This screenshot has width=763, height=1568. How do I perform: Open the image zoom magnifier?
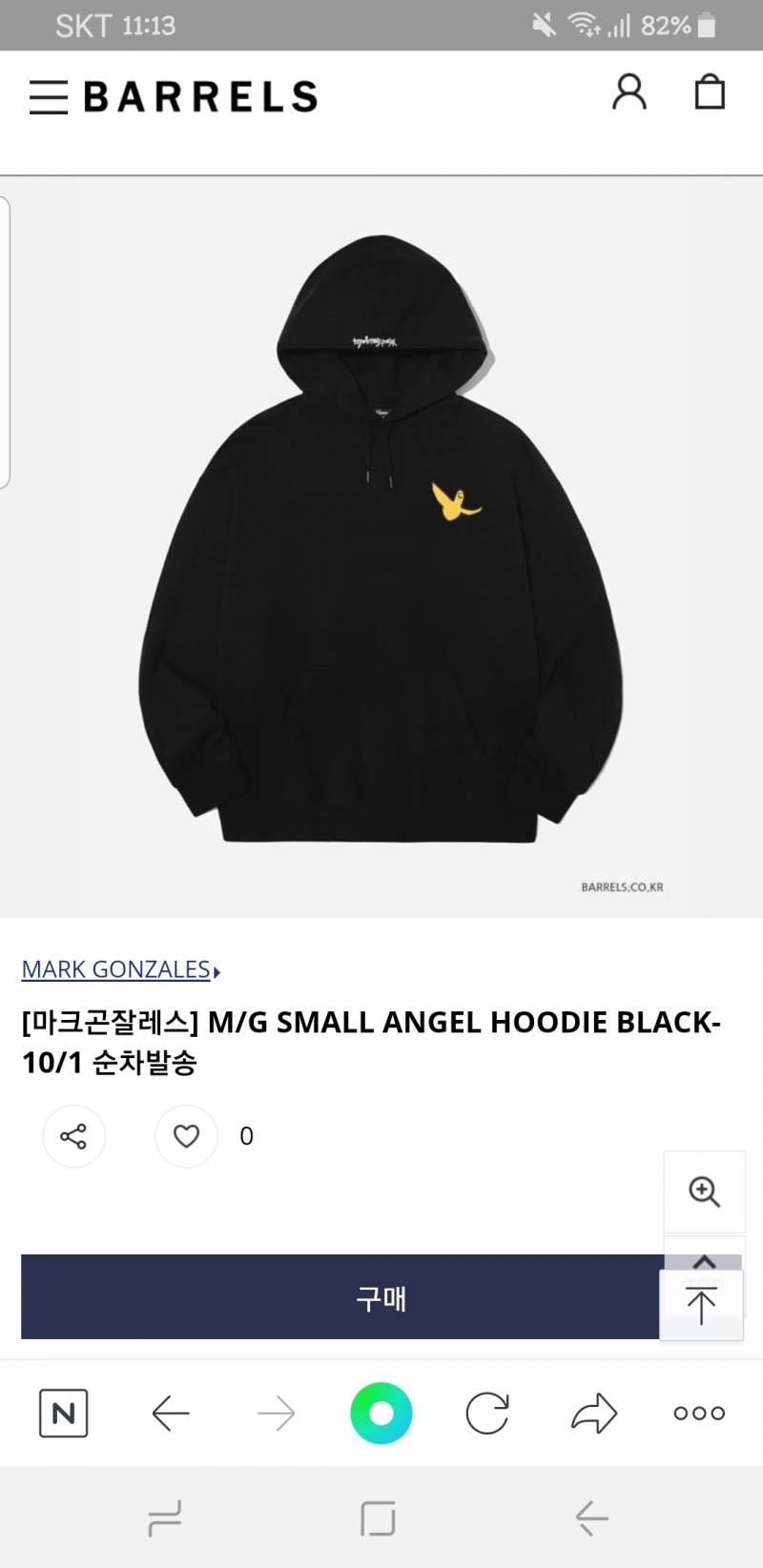(705, 1191)
